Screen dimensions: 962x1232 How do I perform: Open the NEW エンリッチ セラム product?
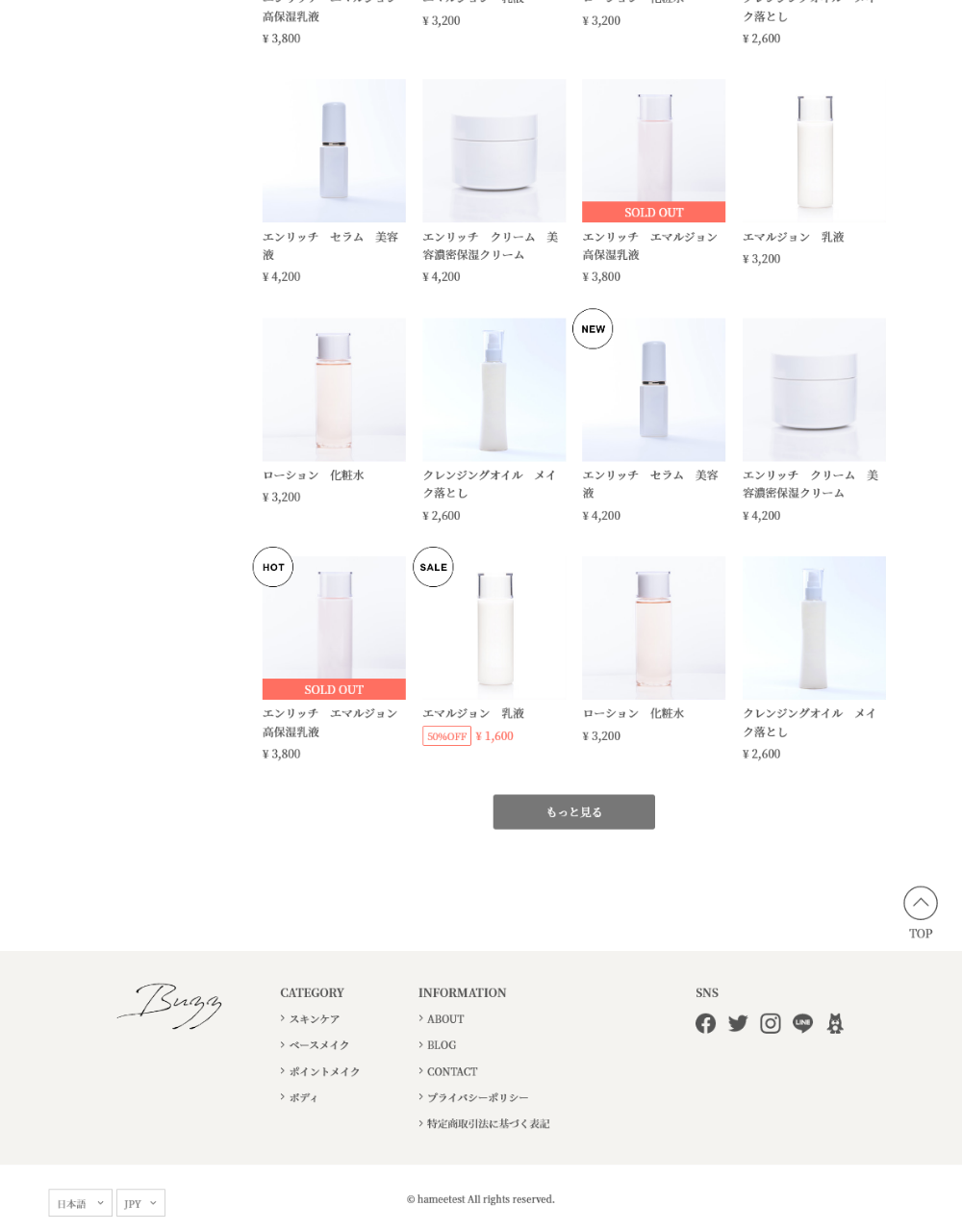click(653, 390)
